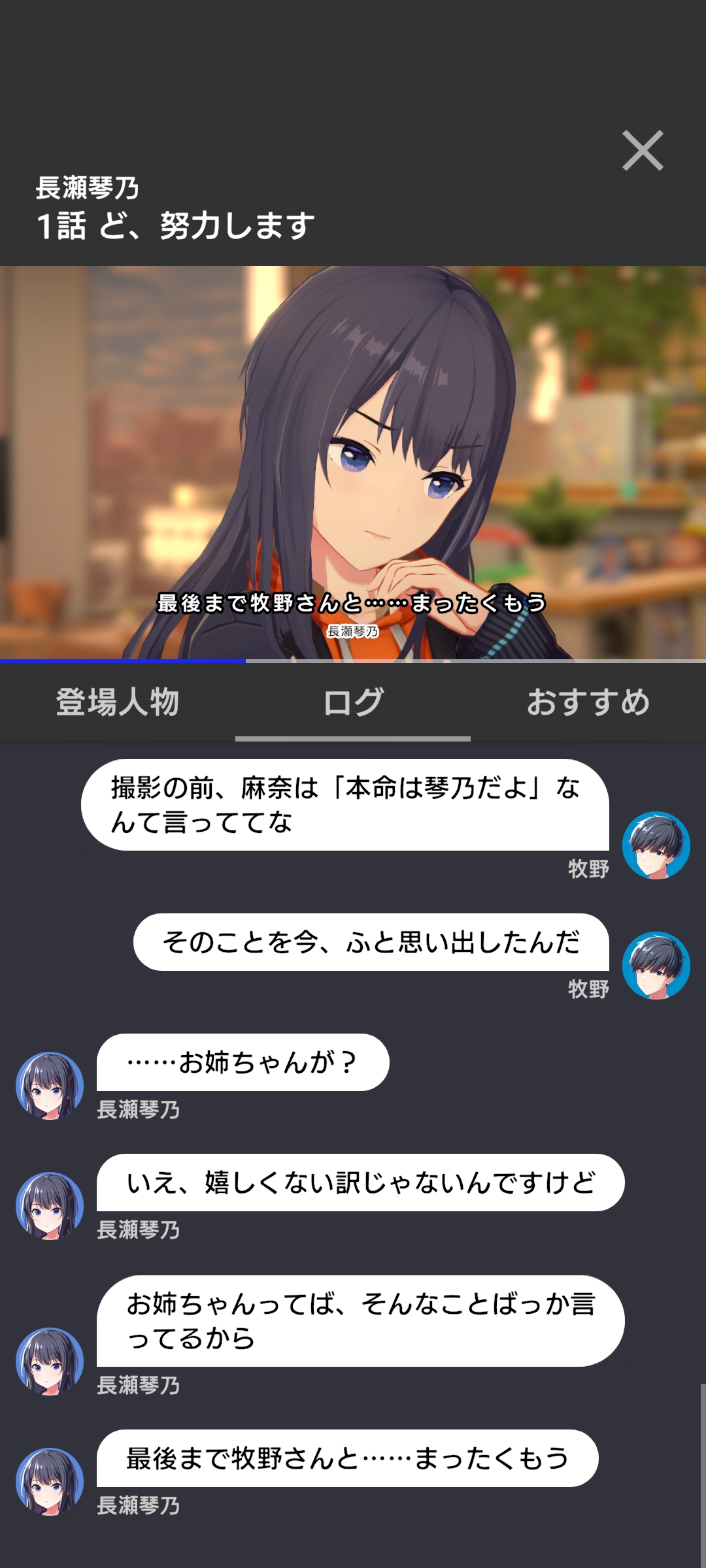The height and width of the screenshot is (1568, 706).
Task: Jump to log line 「そのことを今、ふと思い出したんだ」
Action: pos(371,942)
